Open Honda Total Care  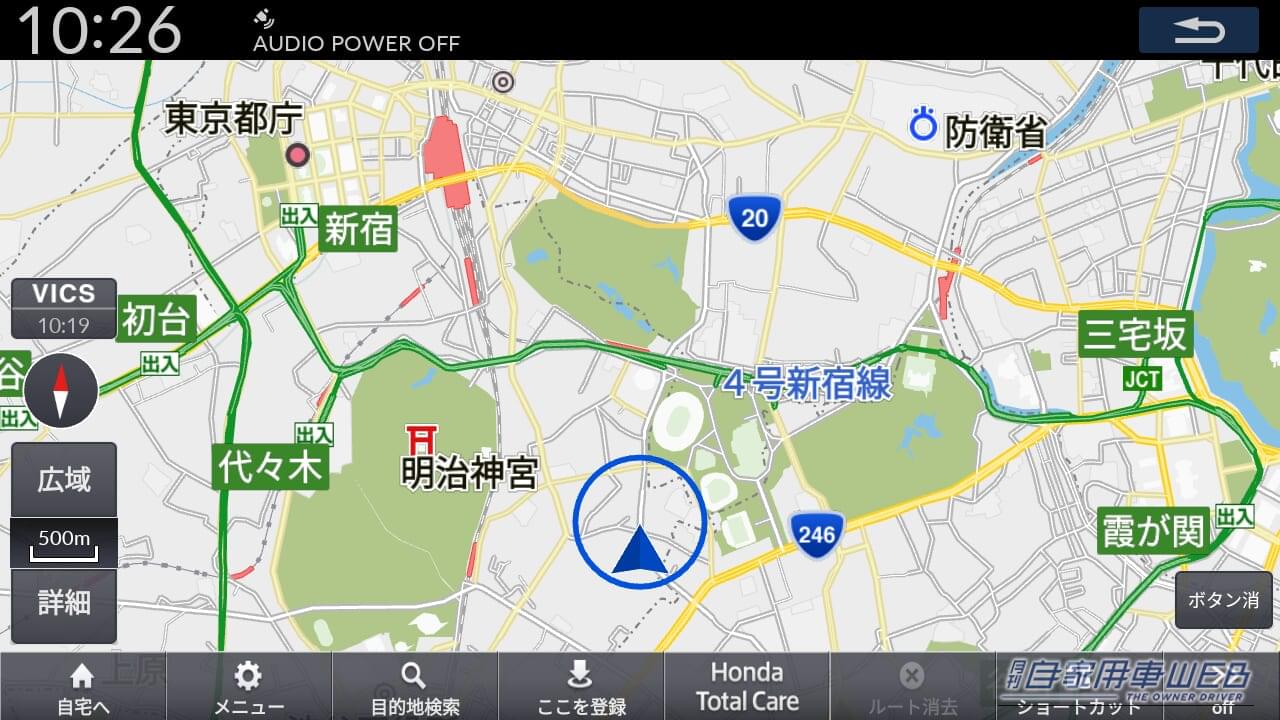(x=746, y=686)
